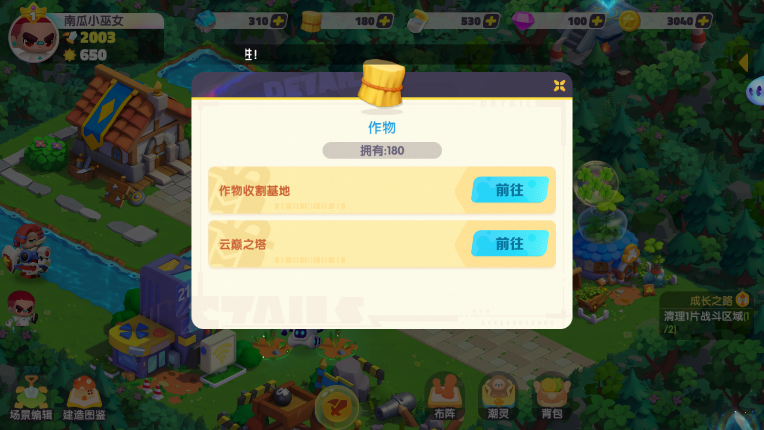Add more of the 310 resource
This screenshot has height=430, width=764.
pos(279,20)
